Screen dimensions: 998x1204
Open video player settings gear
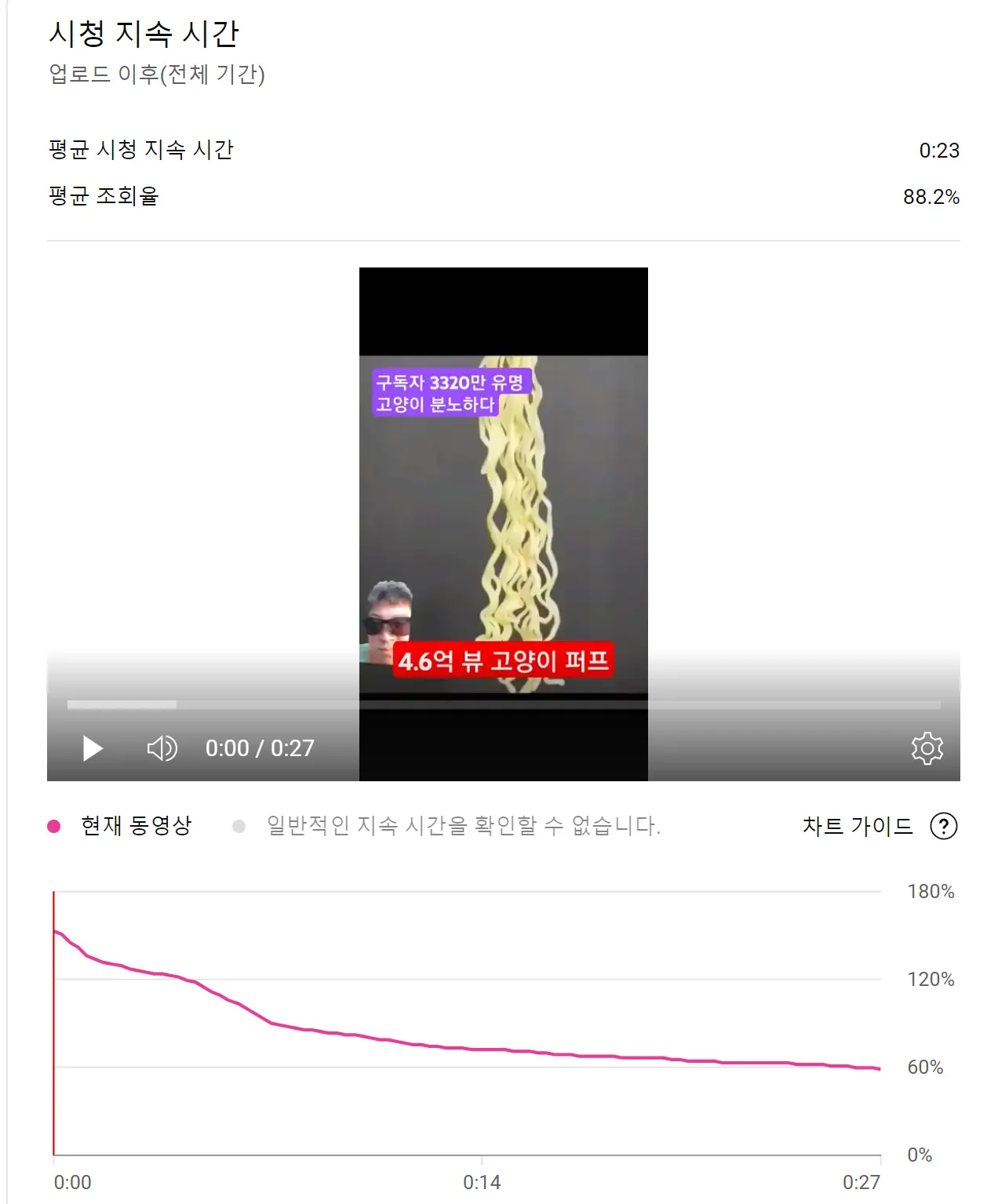tap(927, 748)
